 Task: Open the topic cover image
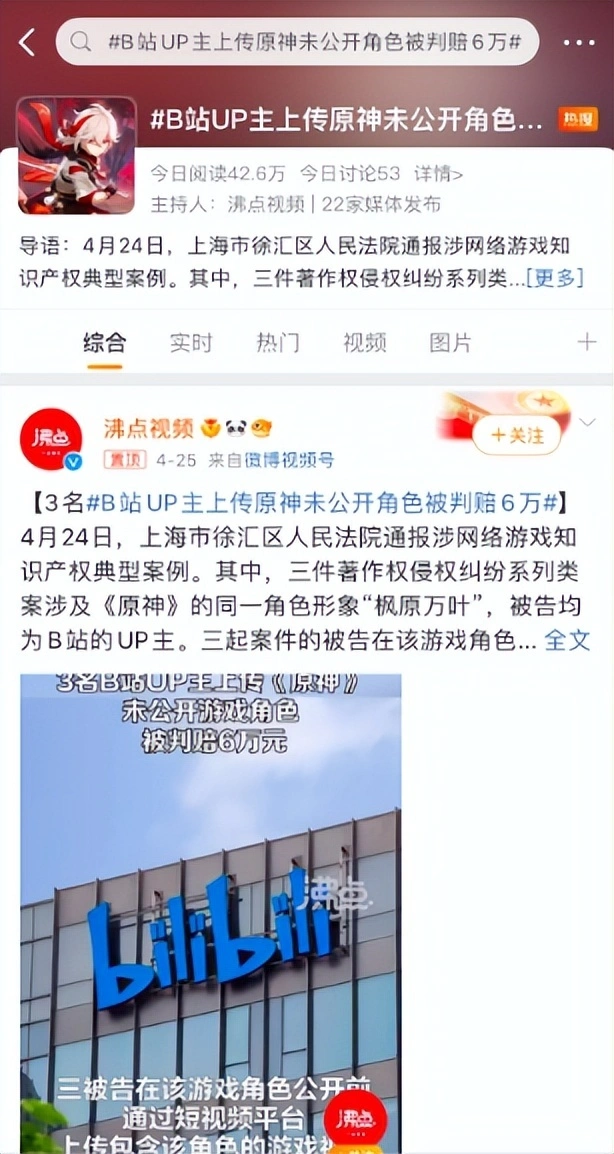76,155
